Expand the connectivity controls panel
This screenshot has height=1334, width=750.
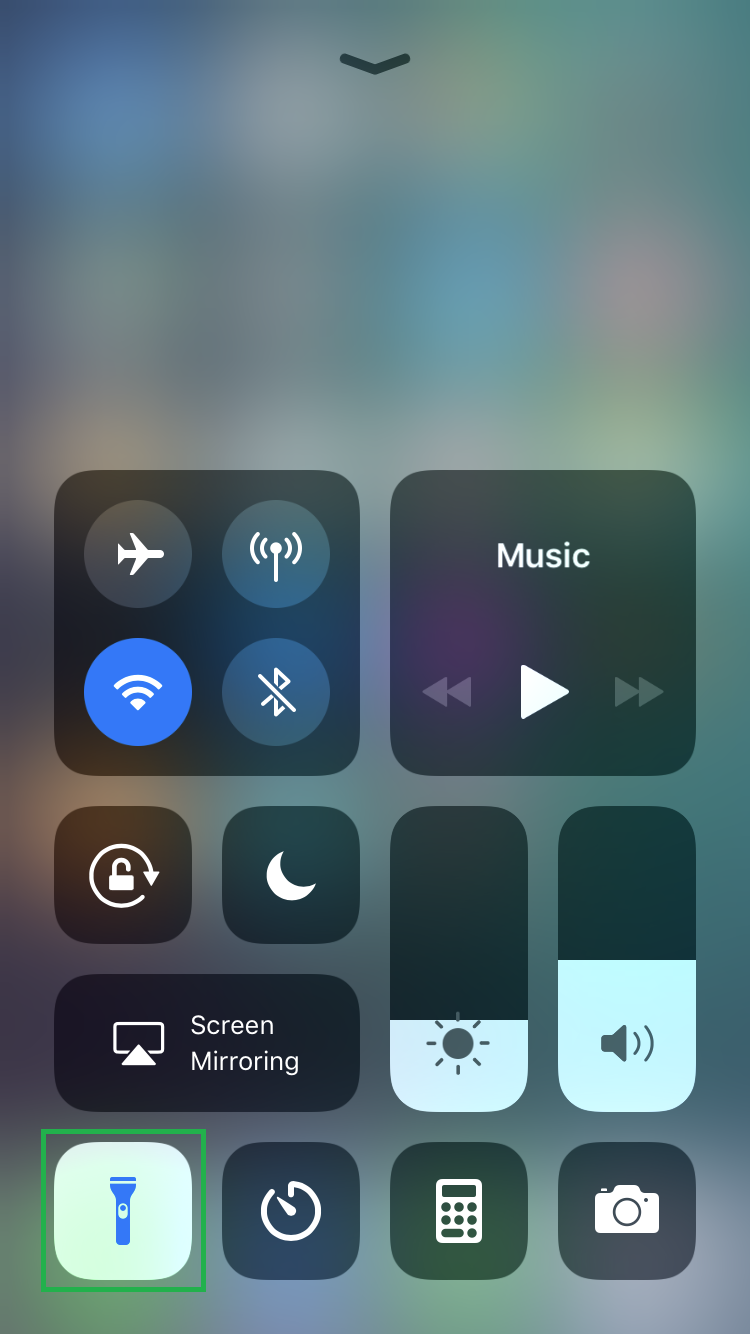coord(207,623)
